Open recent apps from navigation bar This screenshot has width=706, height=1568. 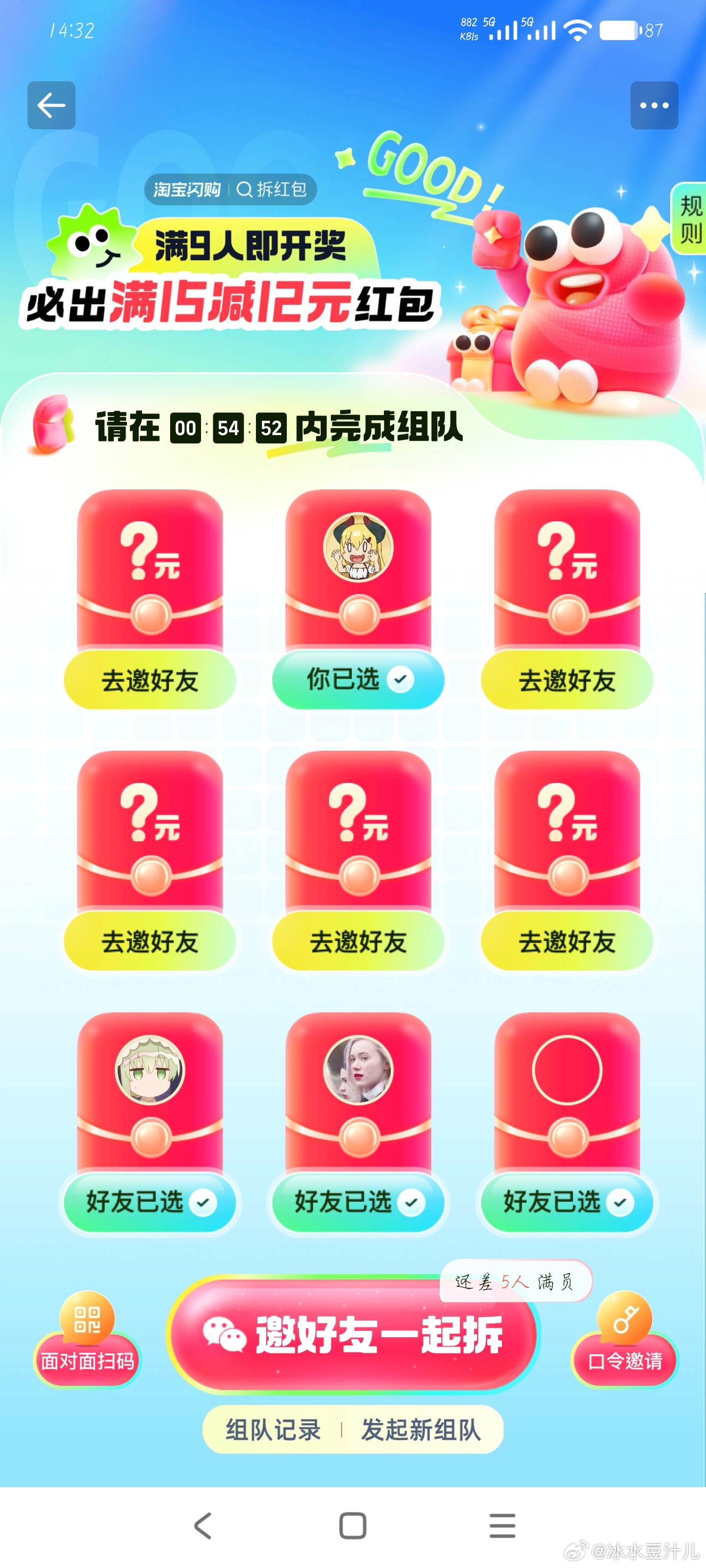tap(502, 1525)
